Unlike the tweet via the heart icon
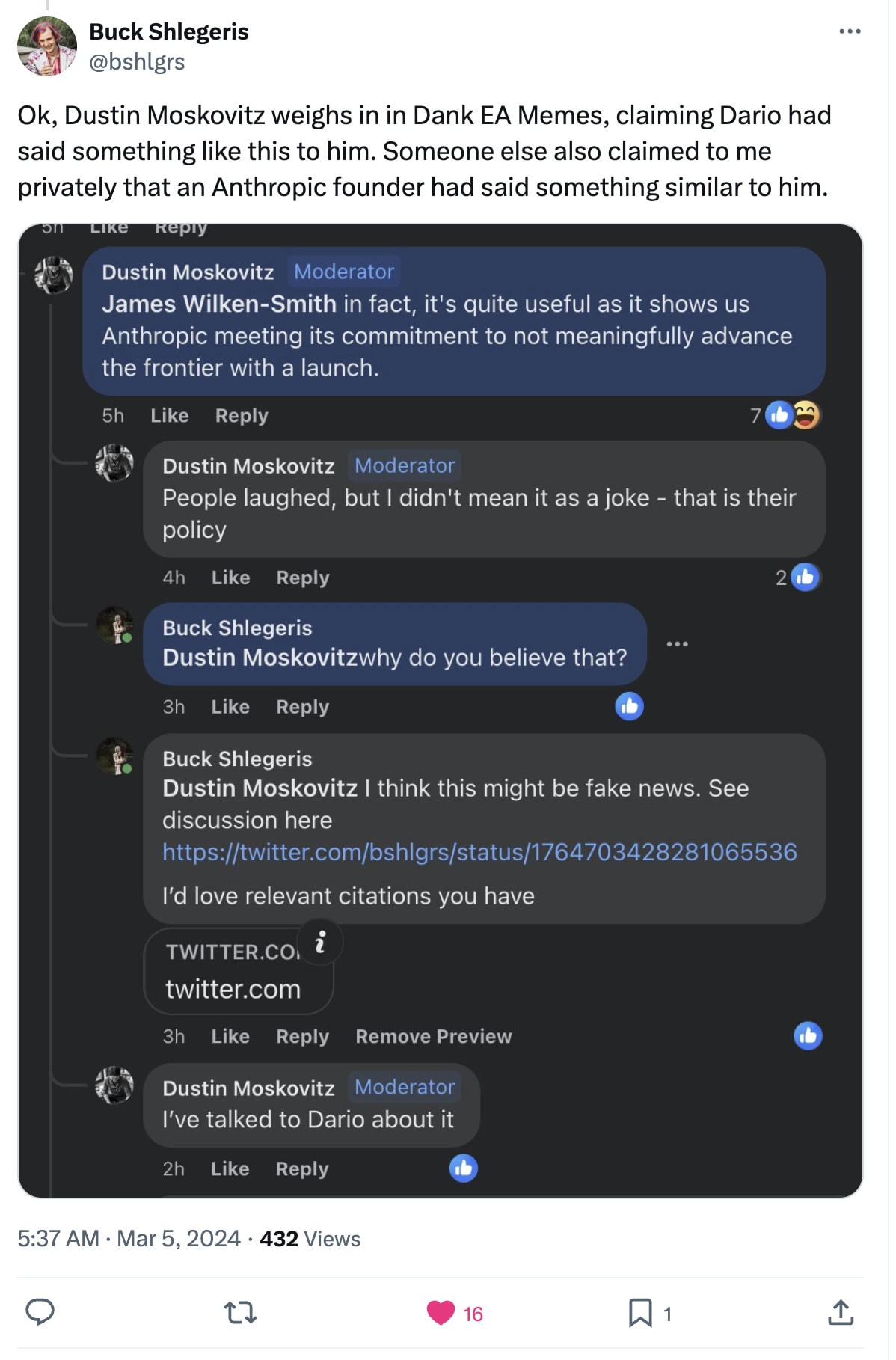This screenshot has height=1360, width=896. [441, 1312]
